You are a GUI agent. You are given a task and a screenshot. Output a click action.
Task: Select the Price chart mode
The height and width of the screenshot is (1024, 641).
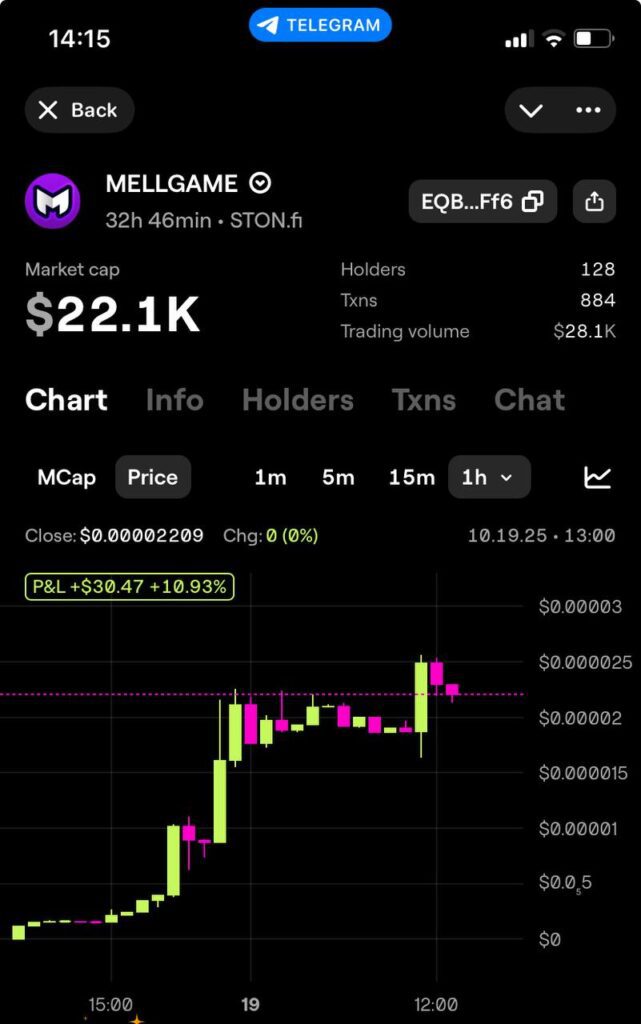[152, 477]
